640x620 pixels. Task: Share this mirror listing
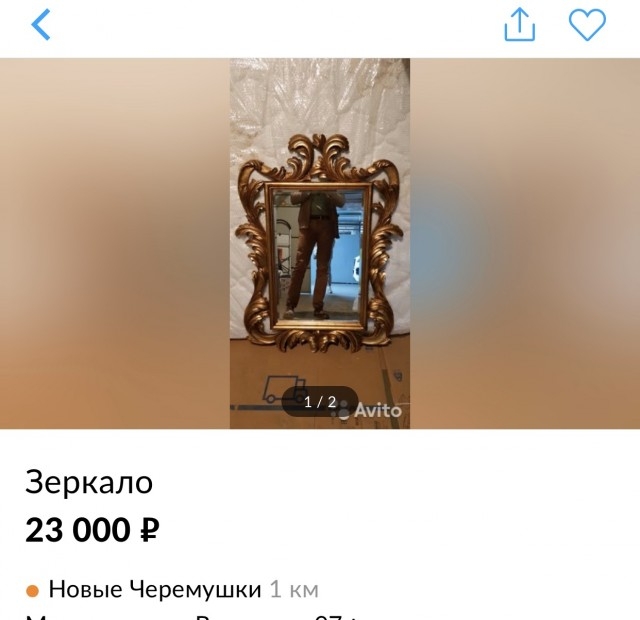(x=520, y=25)
